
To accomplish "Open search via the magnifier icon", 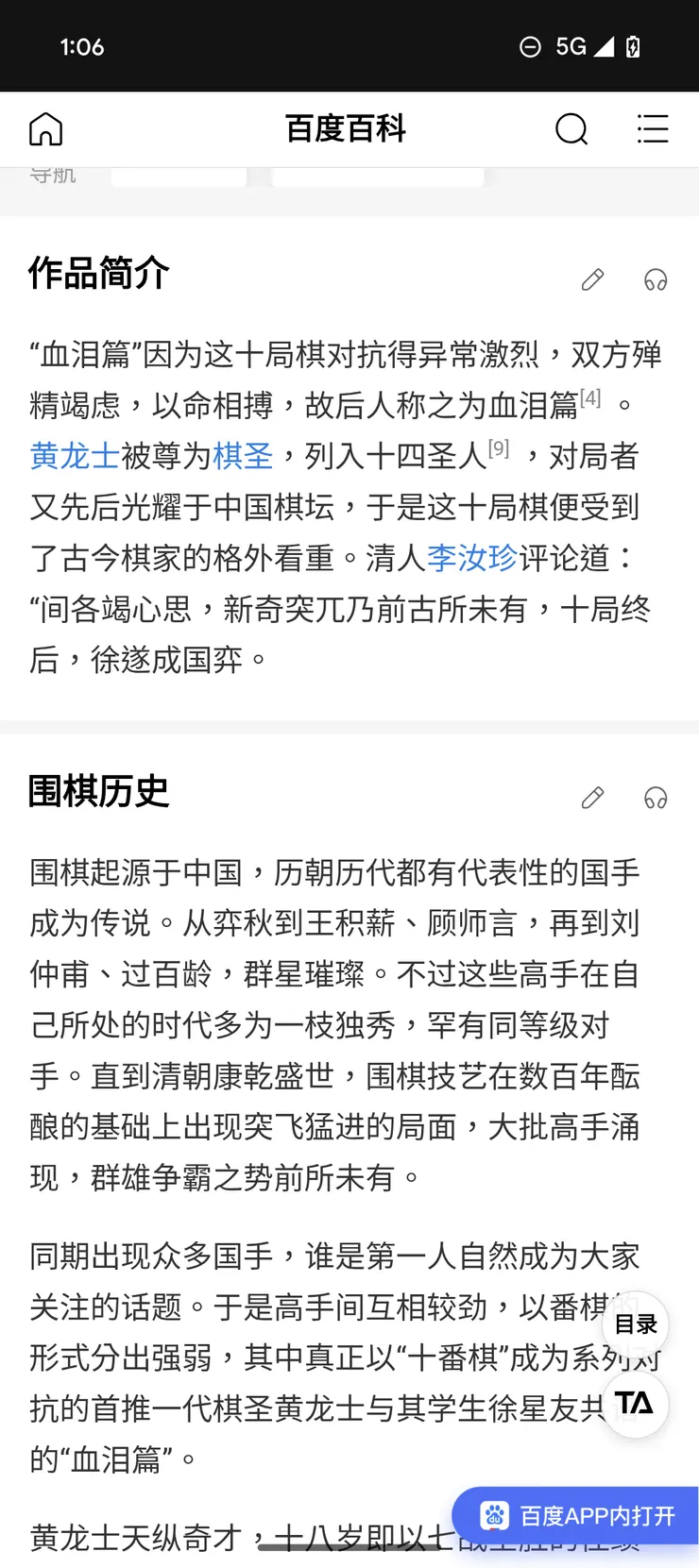I will click(571, 129).
